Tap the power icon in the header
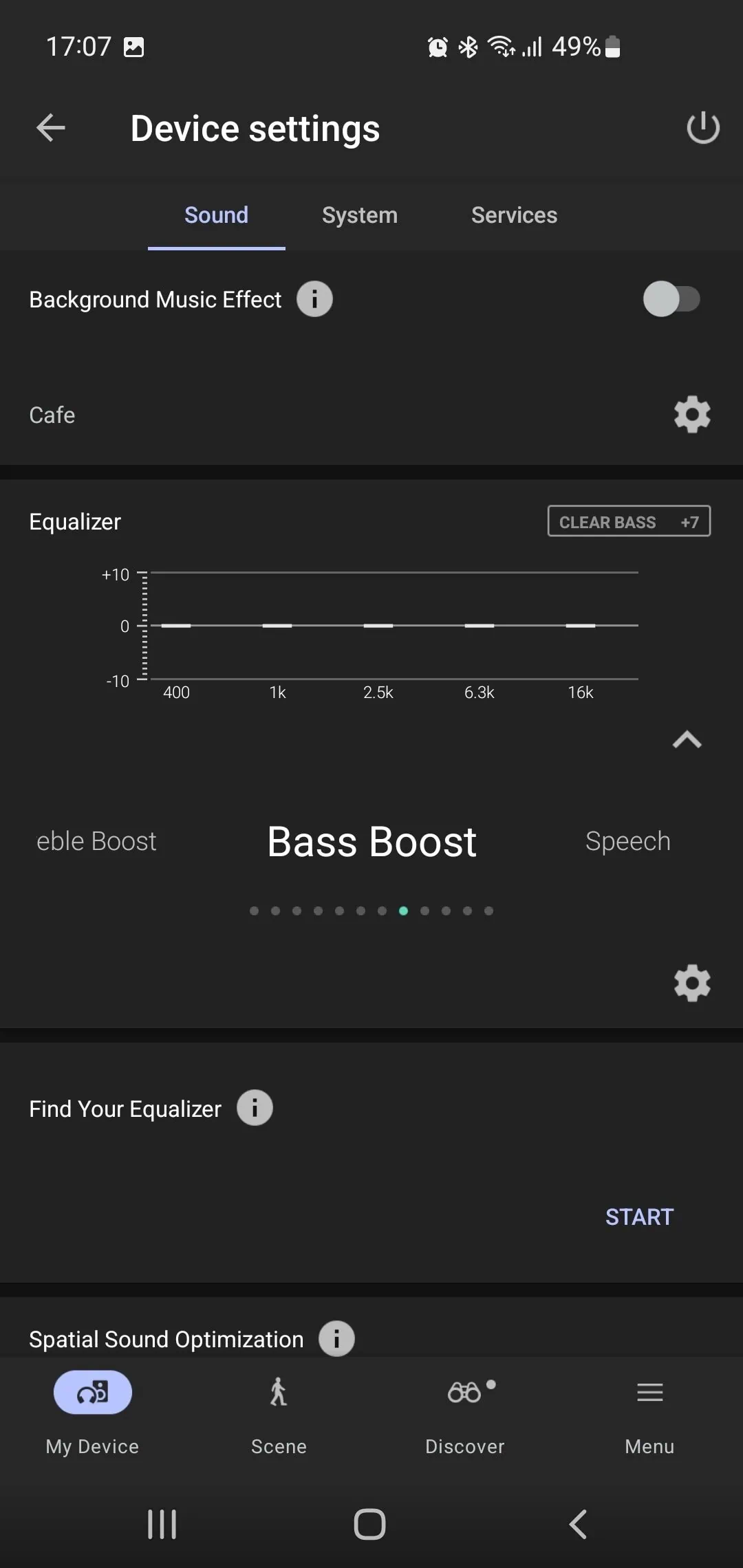Image resolution: width=743 pixels, height=1568 pixels. [702, 128]
